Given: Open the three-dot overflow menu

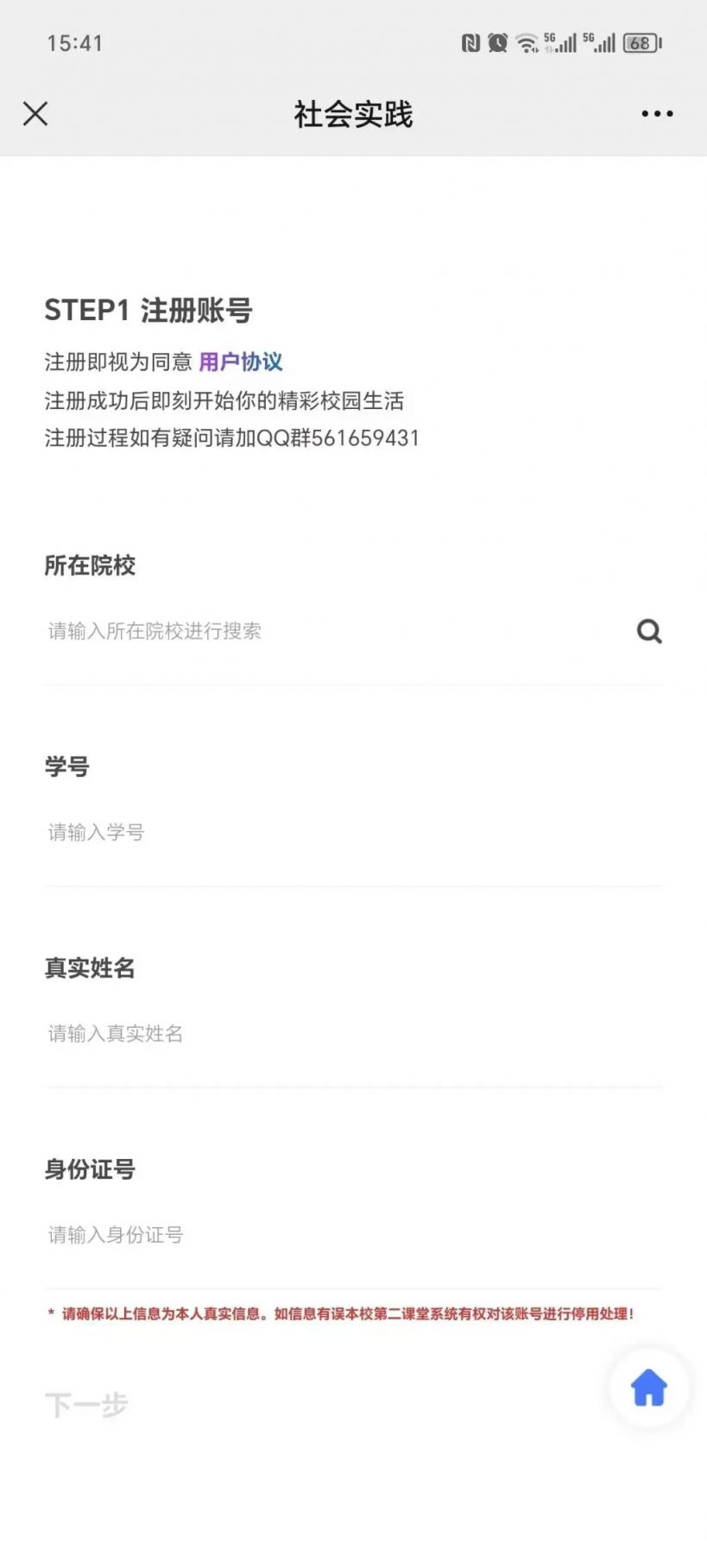Looking at the screenshot, I should click(657, 114).
